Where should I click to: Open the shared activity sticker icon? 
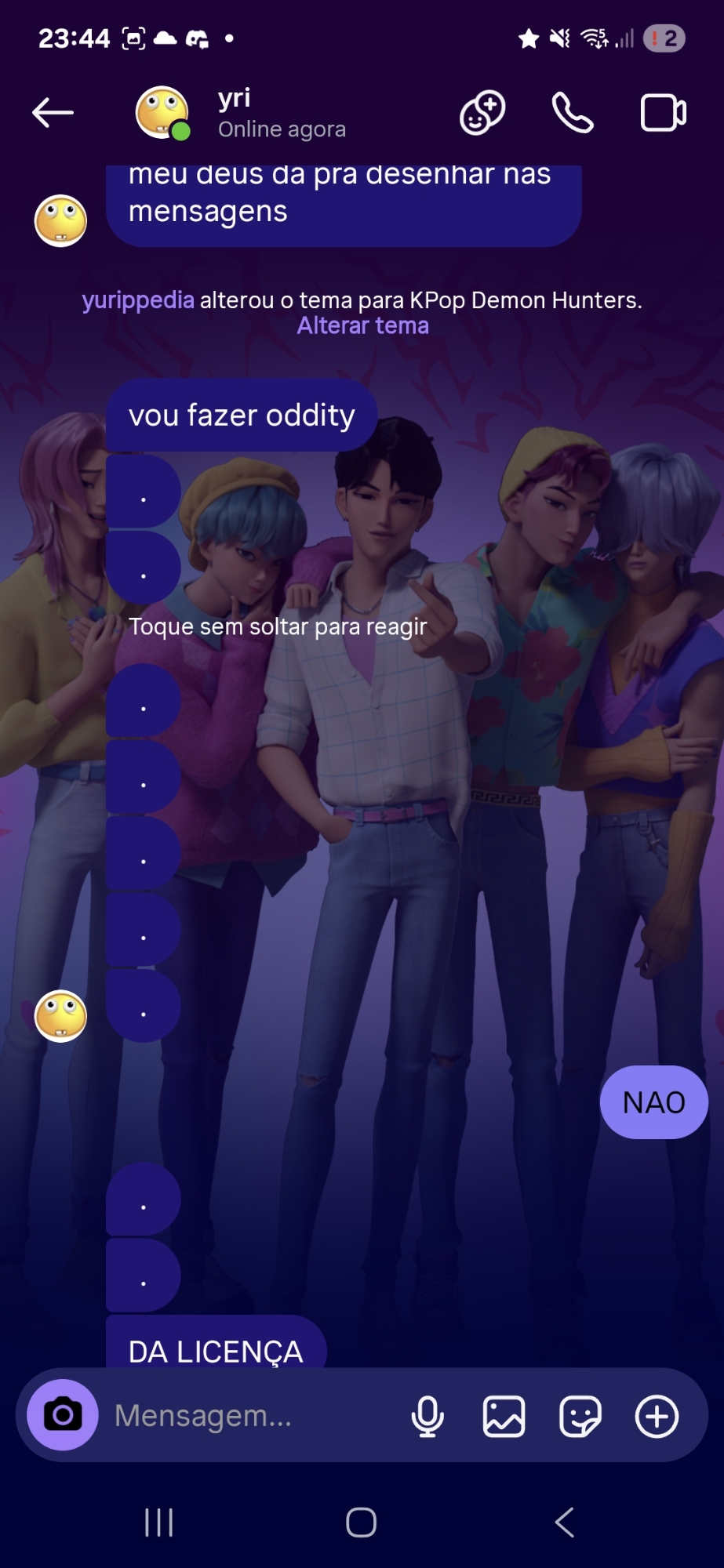482,113
